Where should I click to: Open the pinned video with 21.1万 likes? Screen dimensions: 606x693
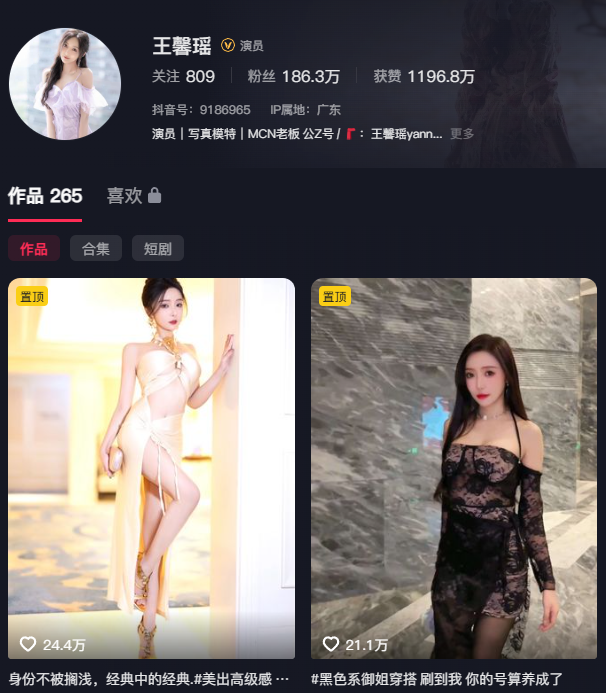454,468
